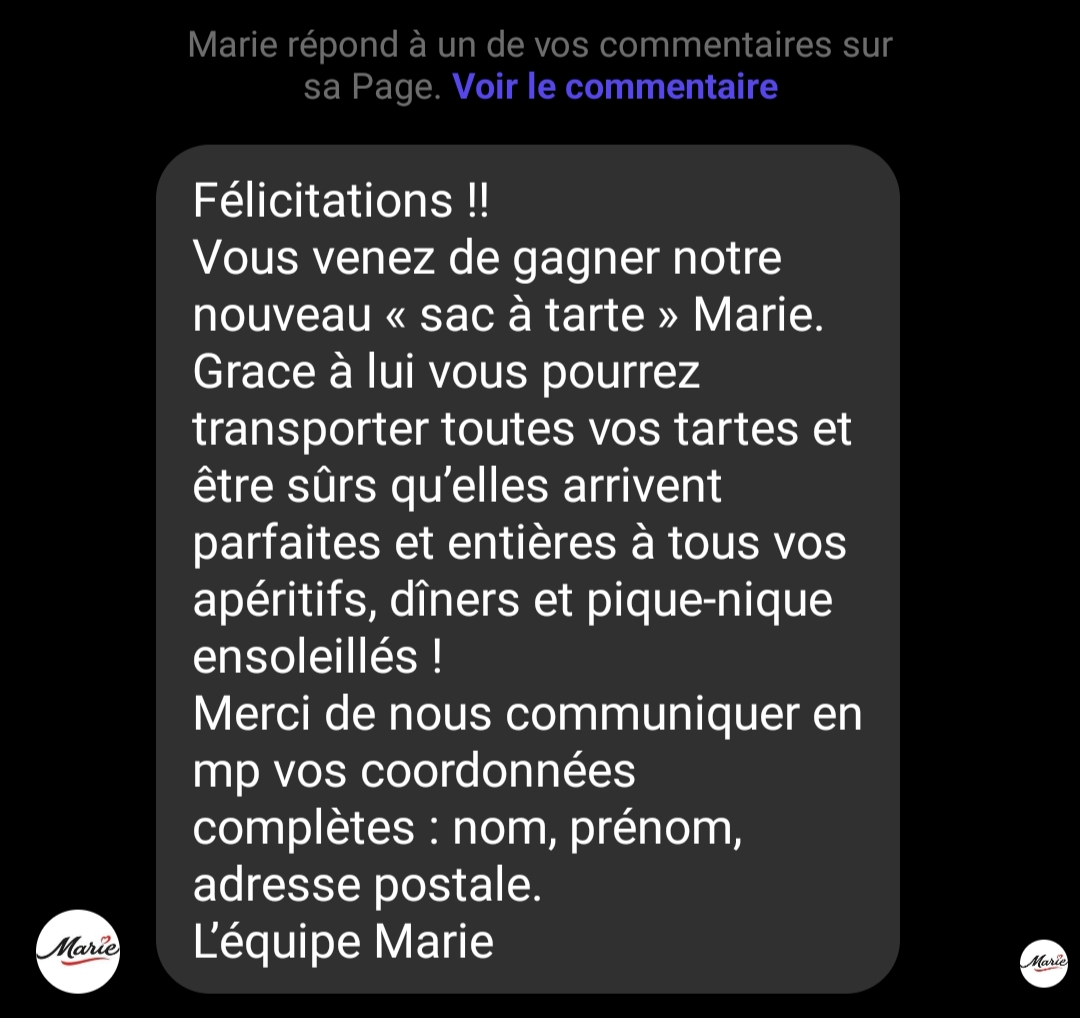Open Marie's profile picture beside the message

coord(78,950)
